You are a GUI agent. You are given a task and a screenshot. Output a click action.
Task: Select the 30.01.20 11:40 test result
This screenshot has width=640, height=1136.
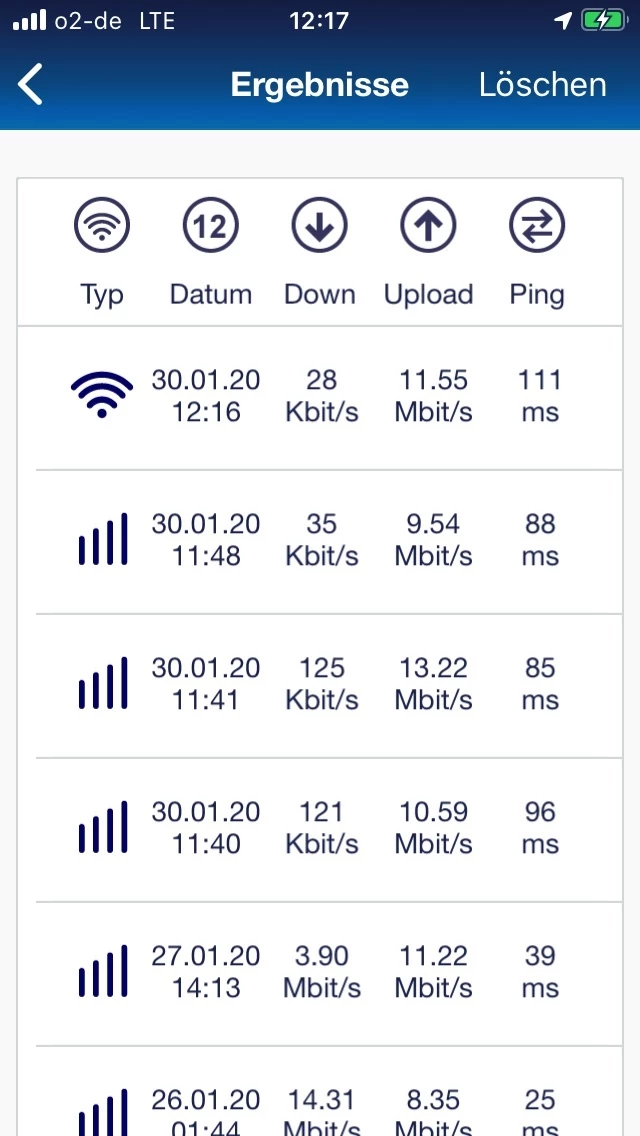pyautogui.click(x=320, y=829)
